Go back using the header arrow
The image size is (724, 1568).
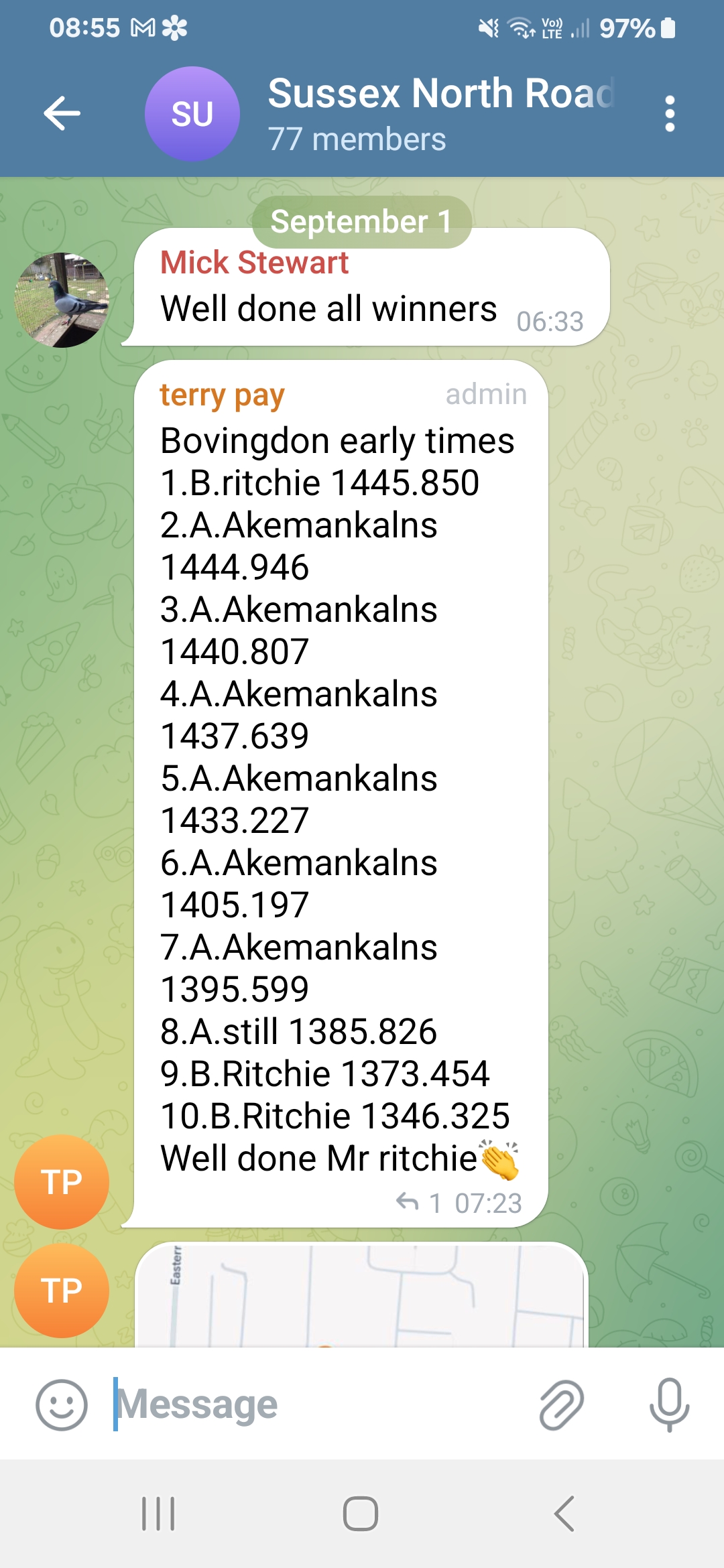coord(62,113)
